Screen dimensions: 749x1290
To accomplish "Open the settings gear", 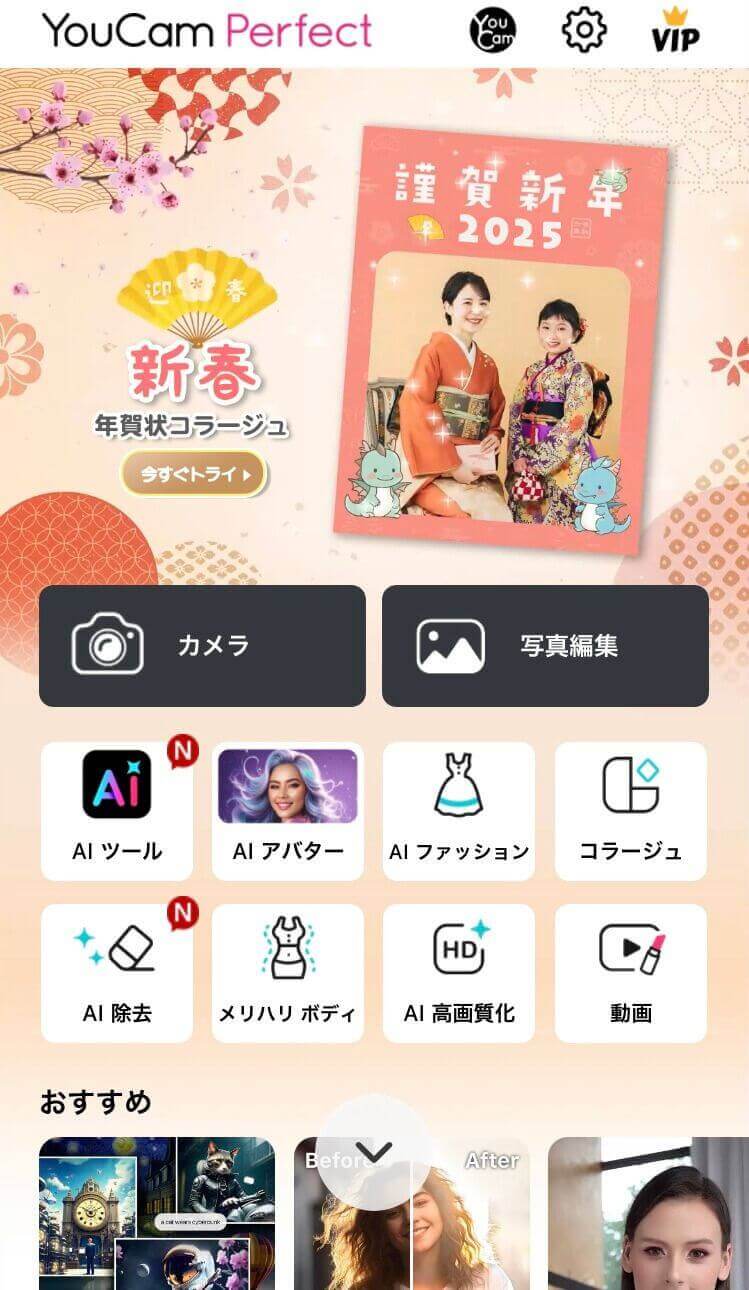I will pos(584,31).
